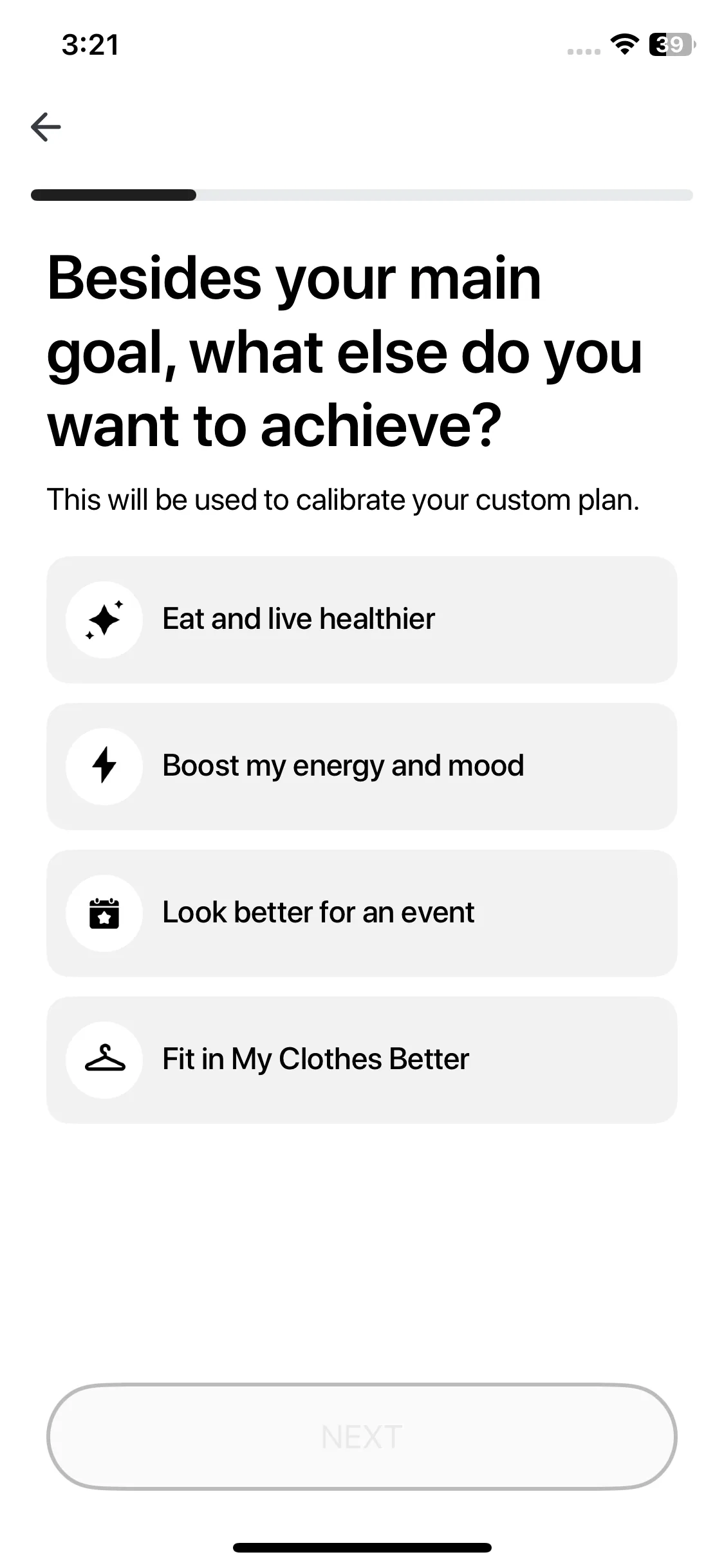The width and height of the screenshot is (724, 1568).
Task: Select Eat and live healthier option
Action: tap(362, 619)
